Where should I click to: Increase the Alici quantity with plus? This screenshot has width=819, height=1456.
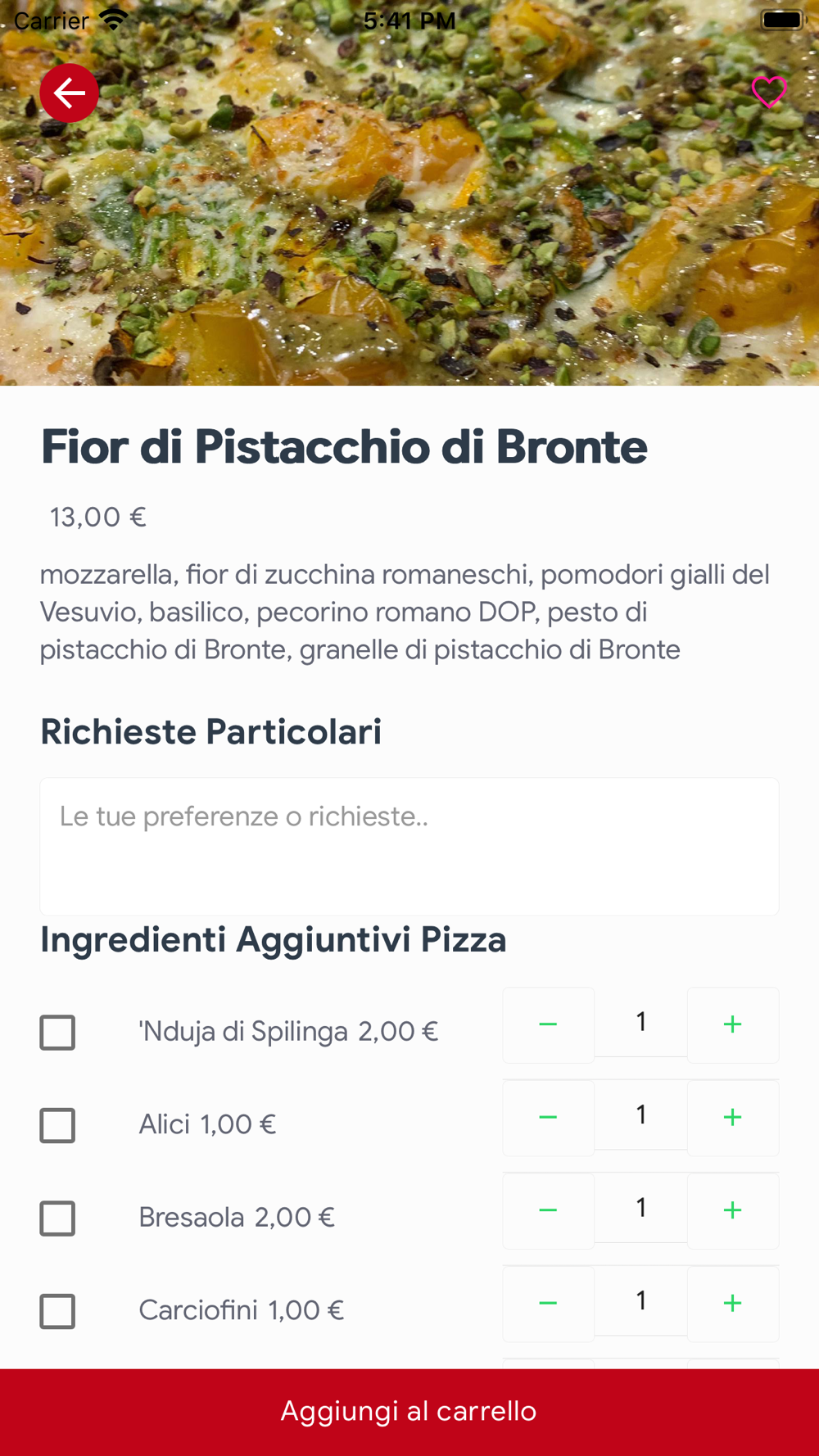pos(732,1118)
